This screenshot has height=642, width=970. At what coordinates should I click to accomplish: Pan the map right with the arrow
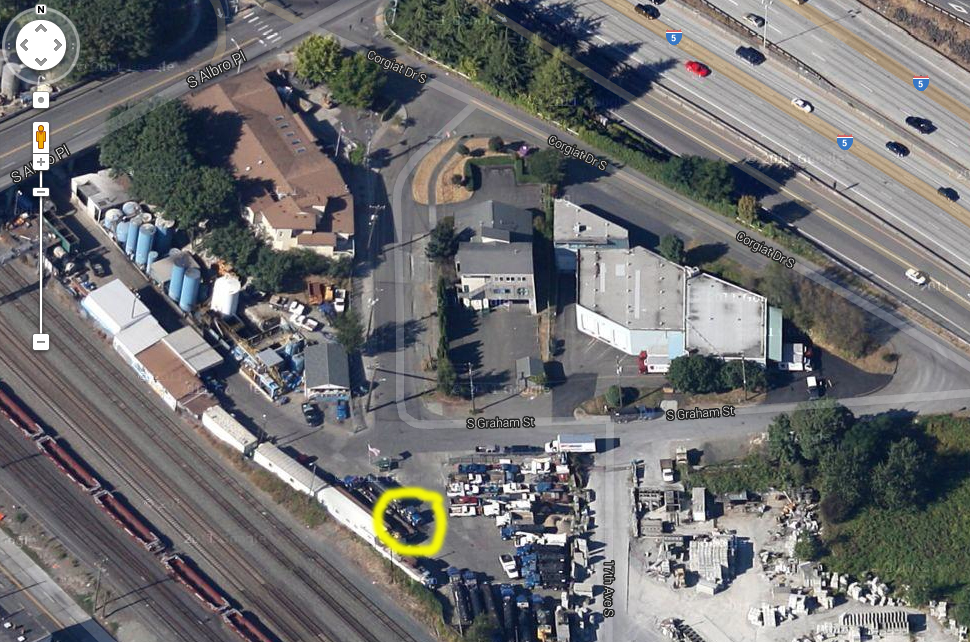(x=58, y=45)
